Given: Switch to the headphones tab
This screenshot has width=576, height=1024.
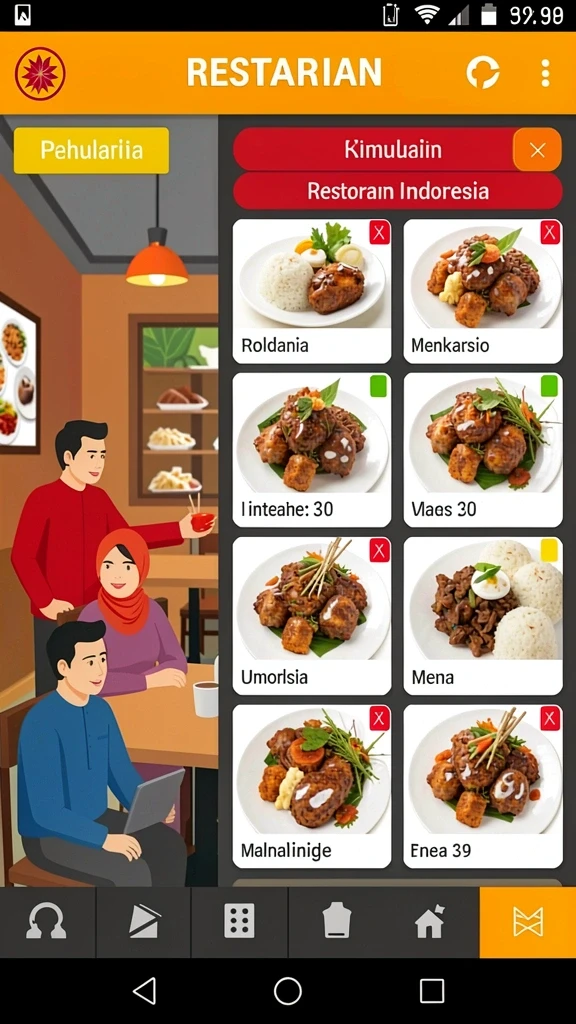Looking at the screenshot, I should coord(46,922).
